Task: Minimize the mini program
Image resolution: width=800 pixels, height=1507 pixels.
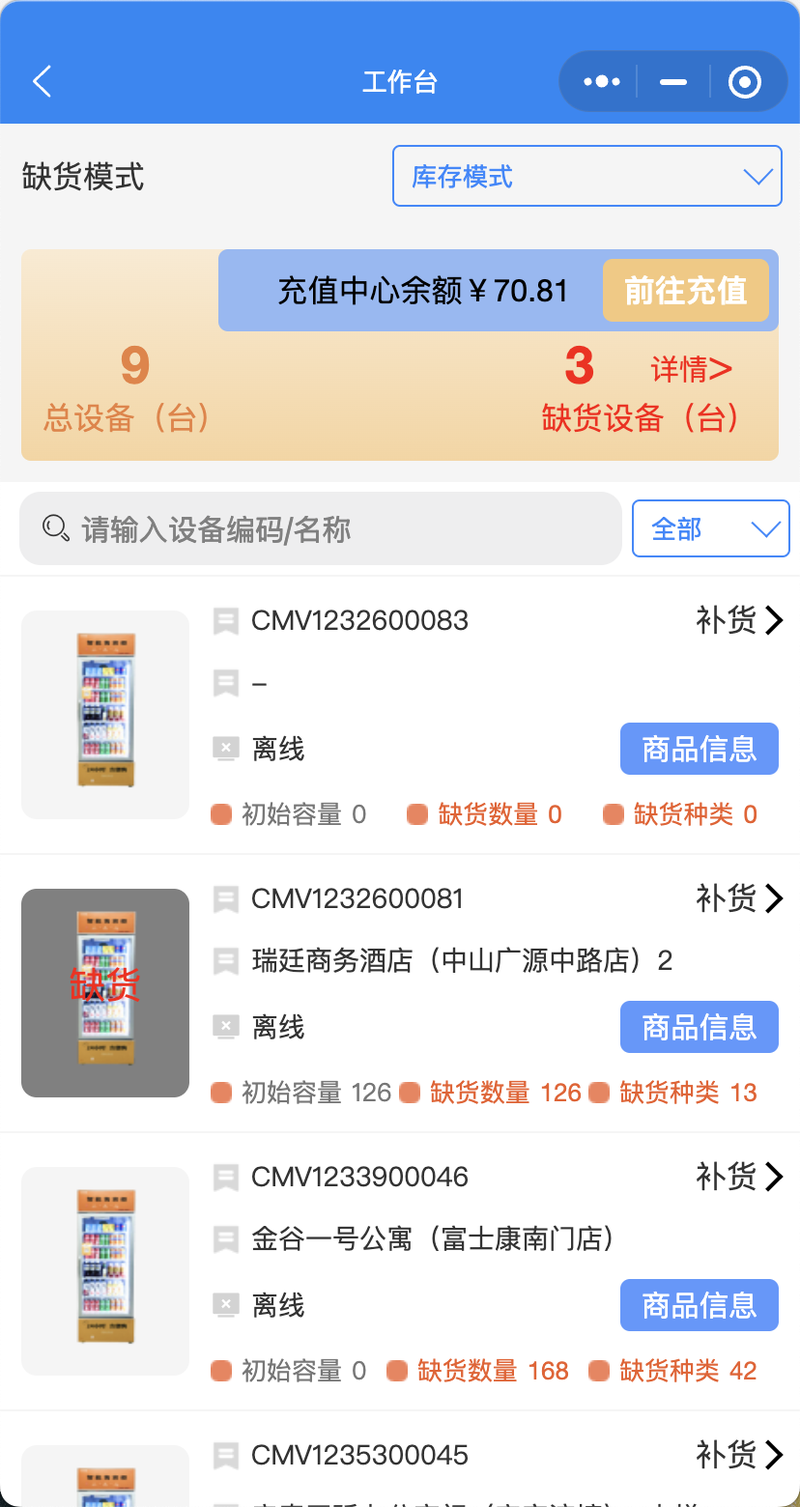Action: coord(673,82)
